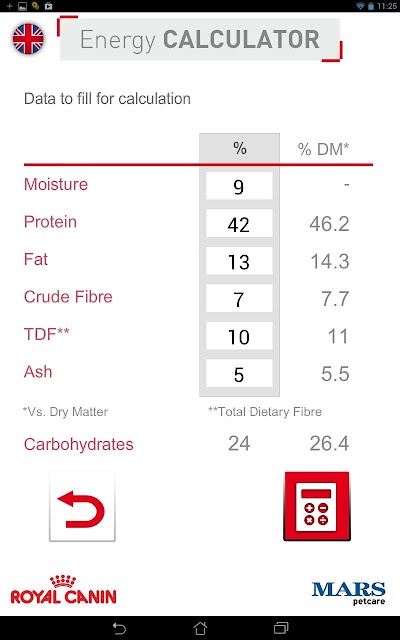Open recent apps from the navigation bar
Image resolution: width=400 pixels, height=640 pixels.
[280, 628]
